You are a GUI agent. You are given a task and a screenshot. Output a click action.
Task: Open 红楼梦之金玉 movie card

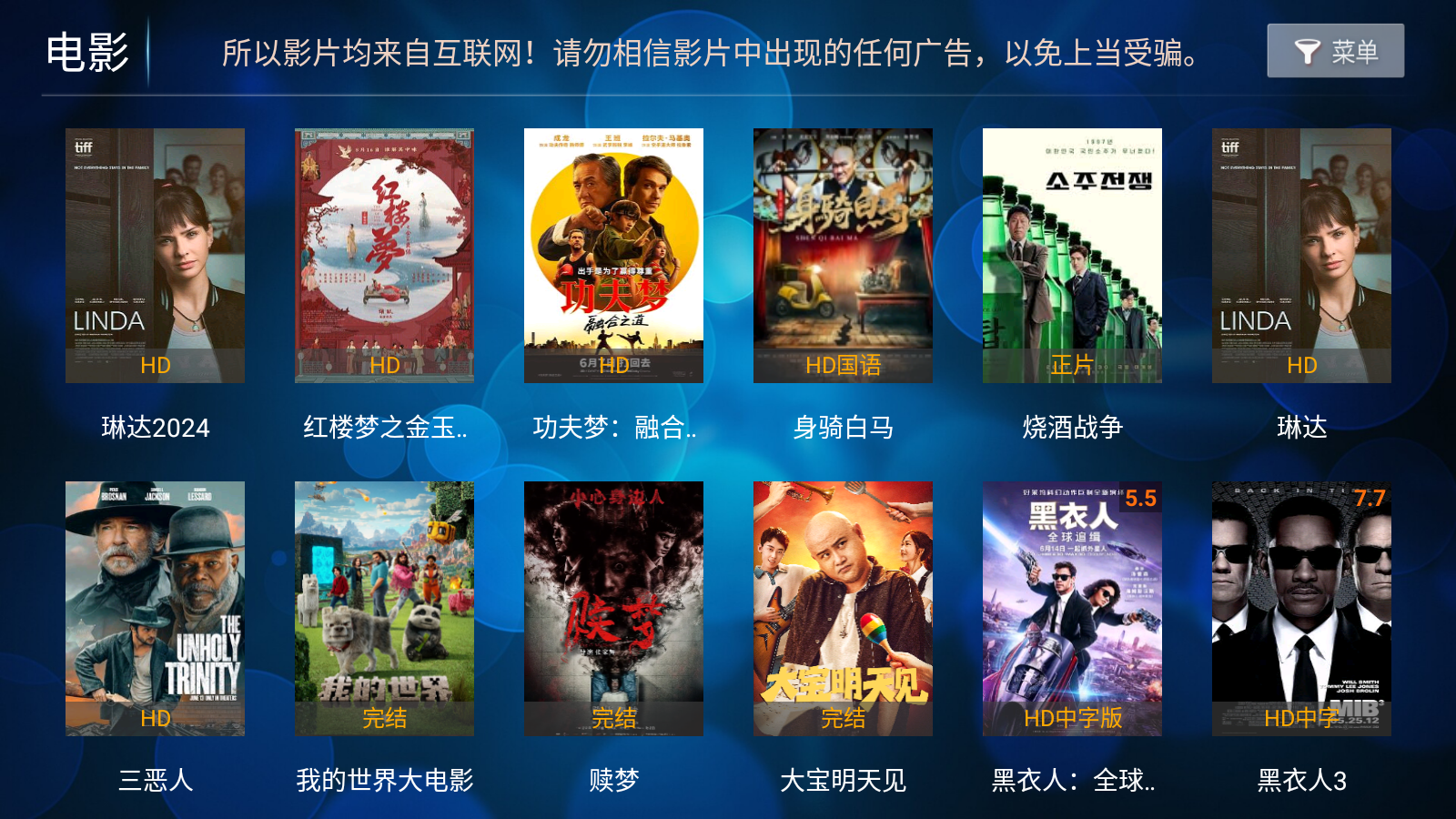point(384,255)
